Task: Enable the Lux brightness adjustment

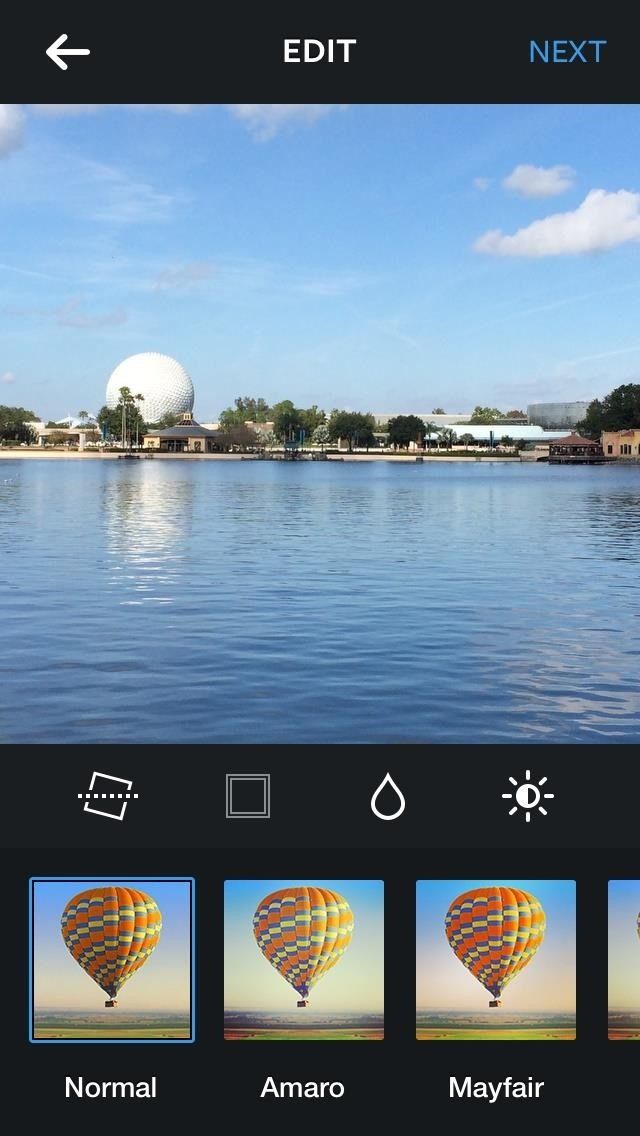Action: point(527,796)
